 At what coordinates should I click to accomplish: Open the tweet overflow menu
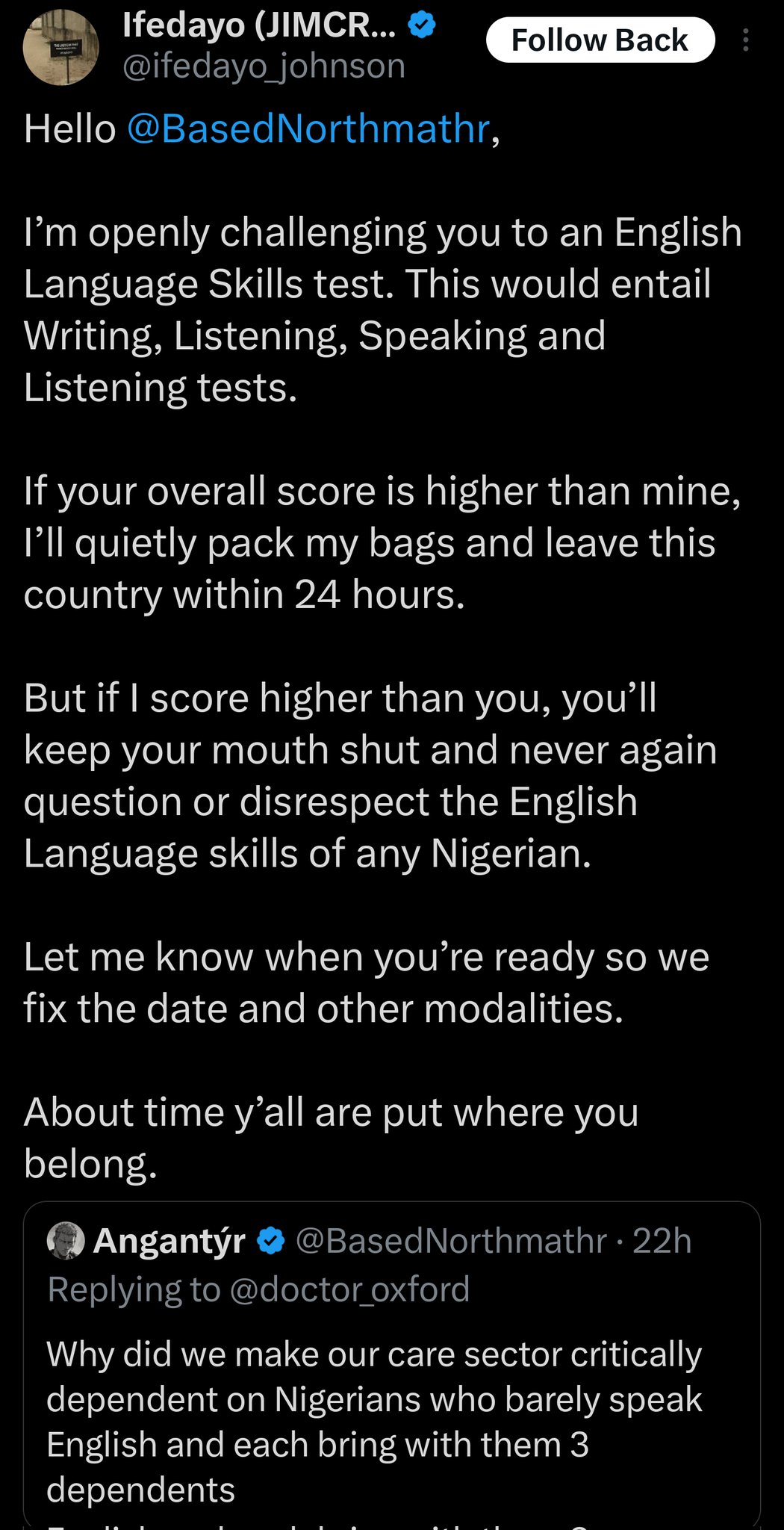(745, 40)
